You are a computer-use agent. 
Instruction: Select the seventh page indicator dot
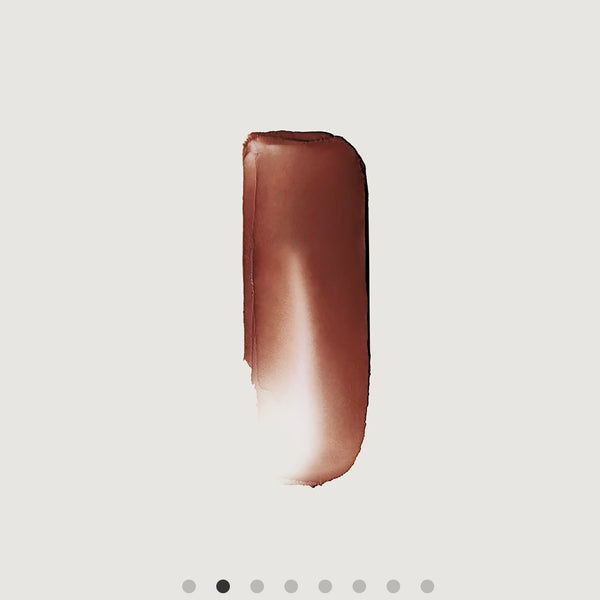click(393, 586)
